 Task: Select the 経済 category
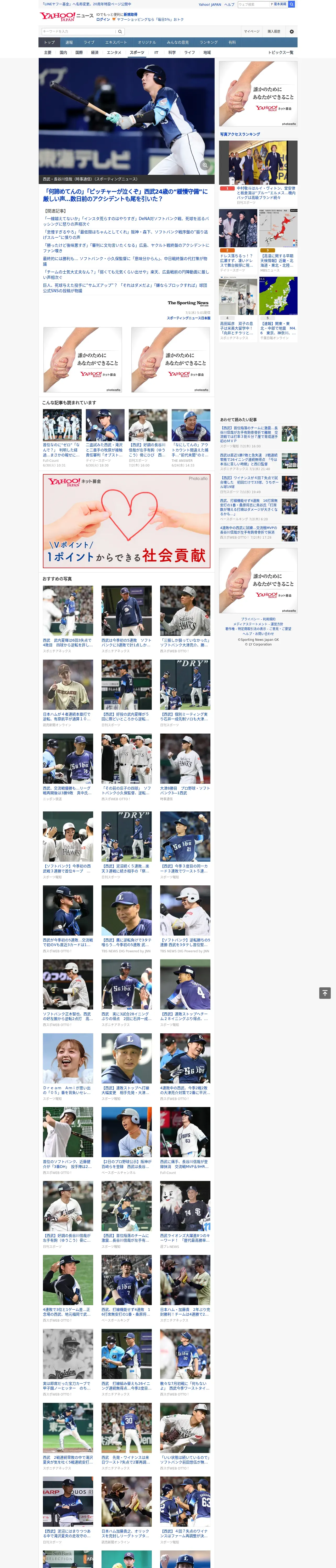(x=94, y=52)
